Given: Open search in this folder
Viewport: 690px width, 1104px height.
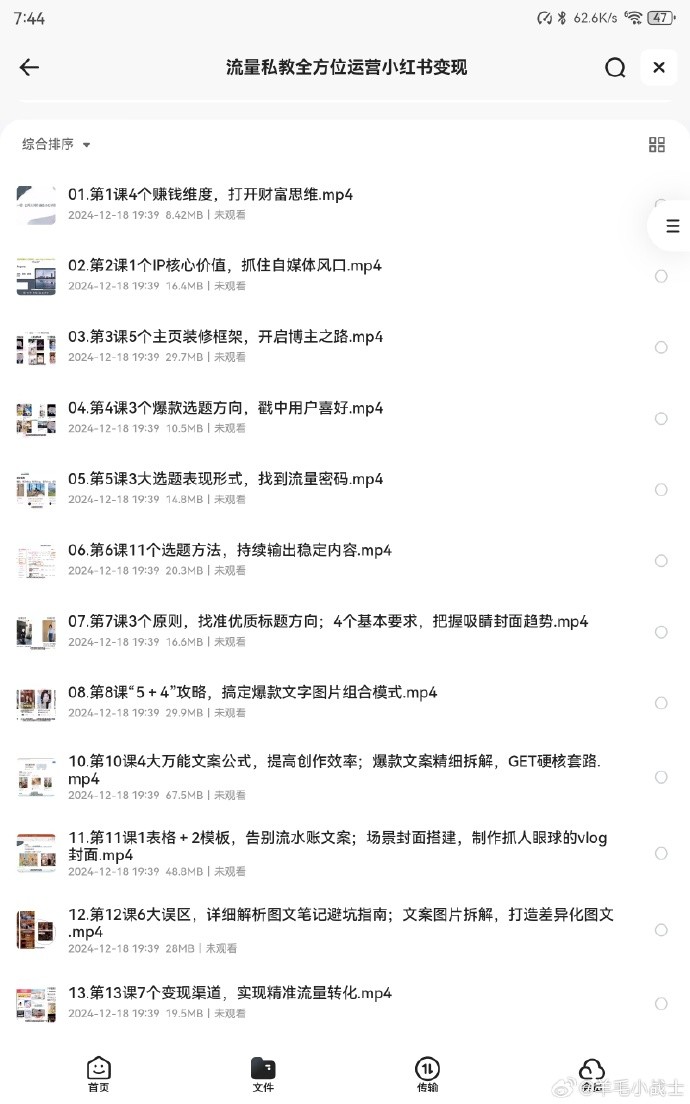Looking at the screenshot, I should coord(615,67).
